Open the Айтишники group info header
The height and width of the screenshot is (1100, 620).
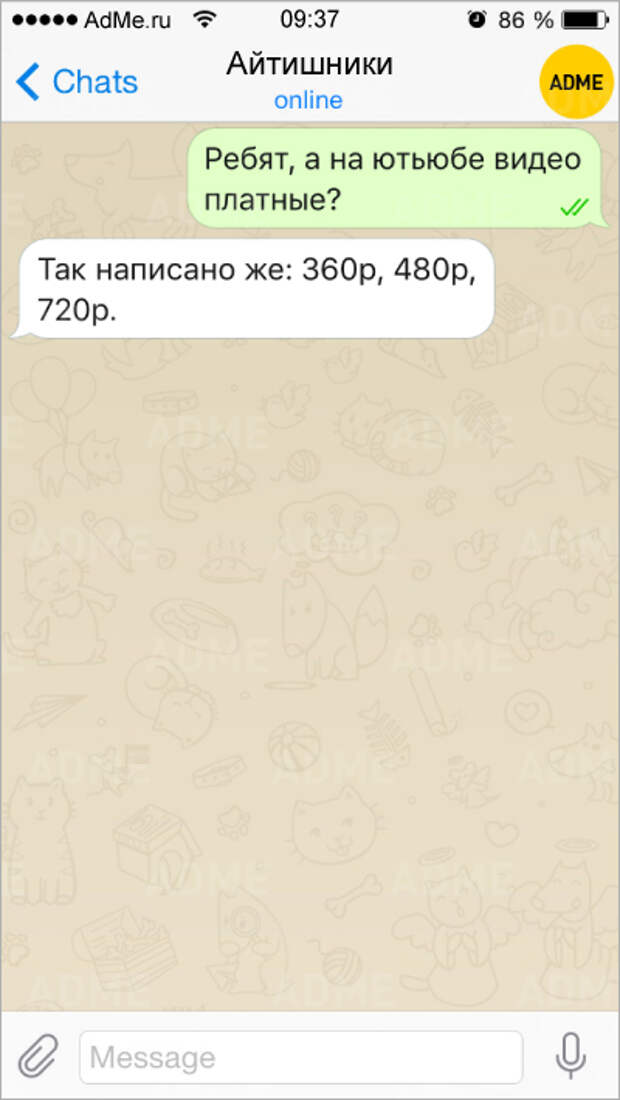309,78
